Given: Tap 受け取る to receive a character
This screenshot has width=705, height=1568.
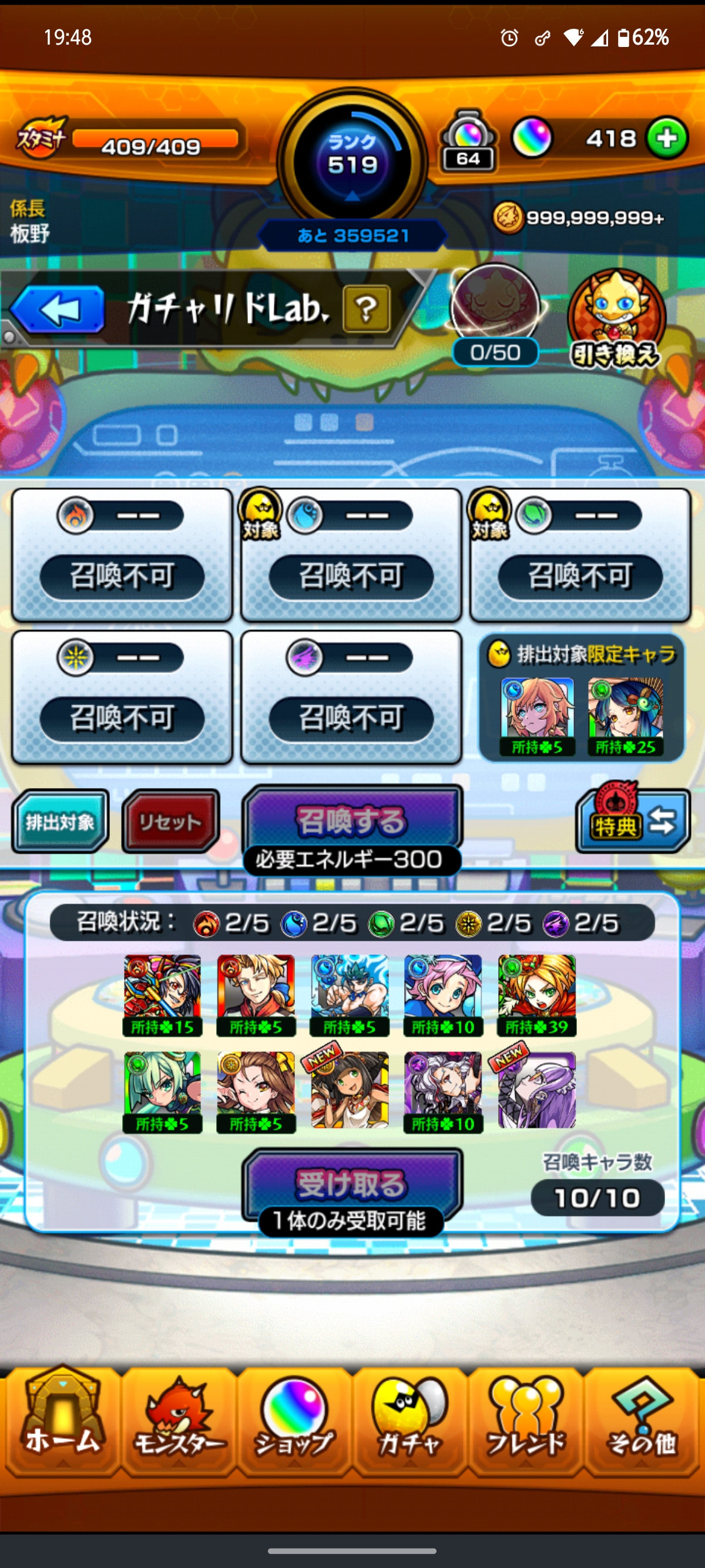Looking at the screenshot, I should click(352, 1184).
